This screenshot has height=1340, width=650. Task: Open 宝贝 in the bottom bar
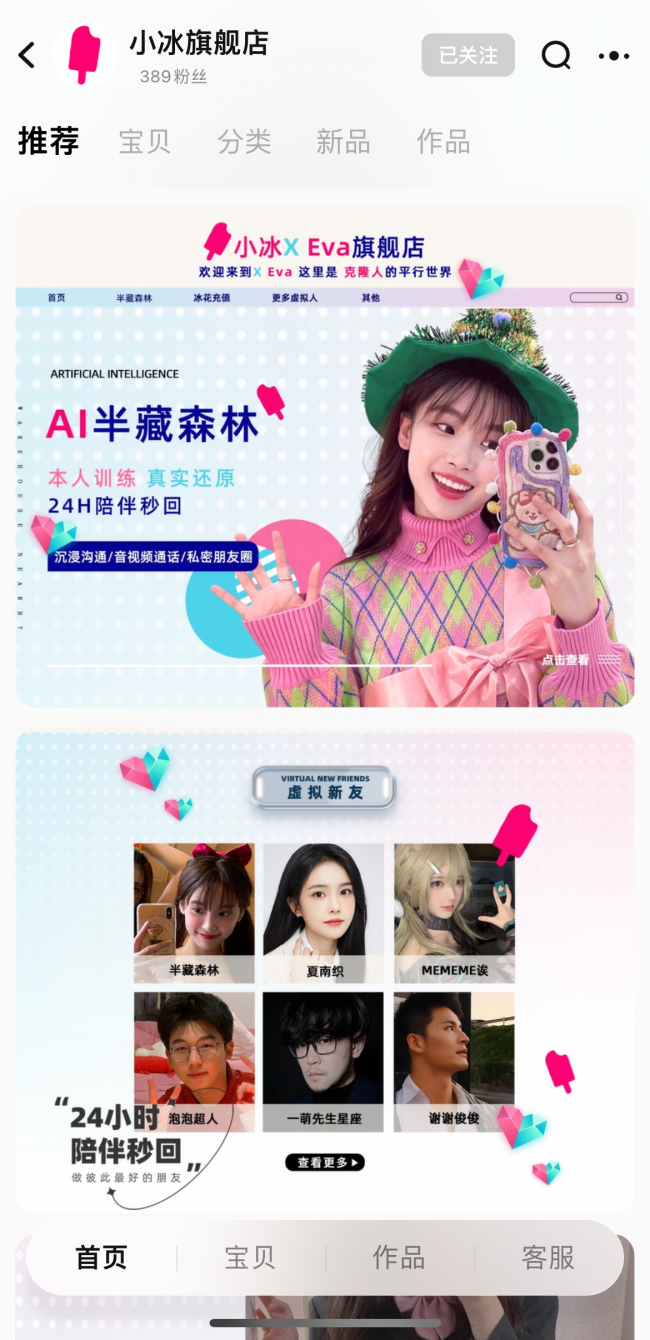point(250,1258)
